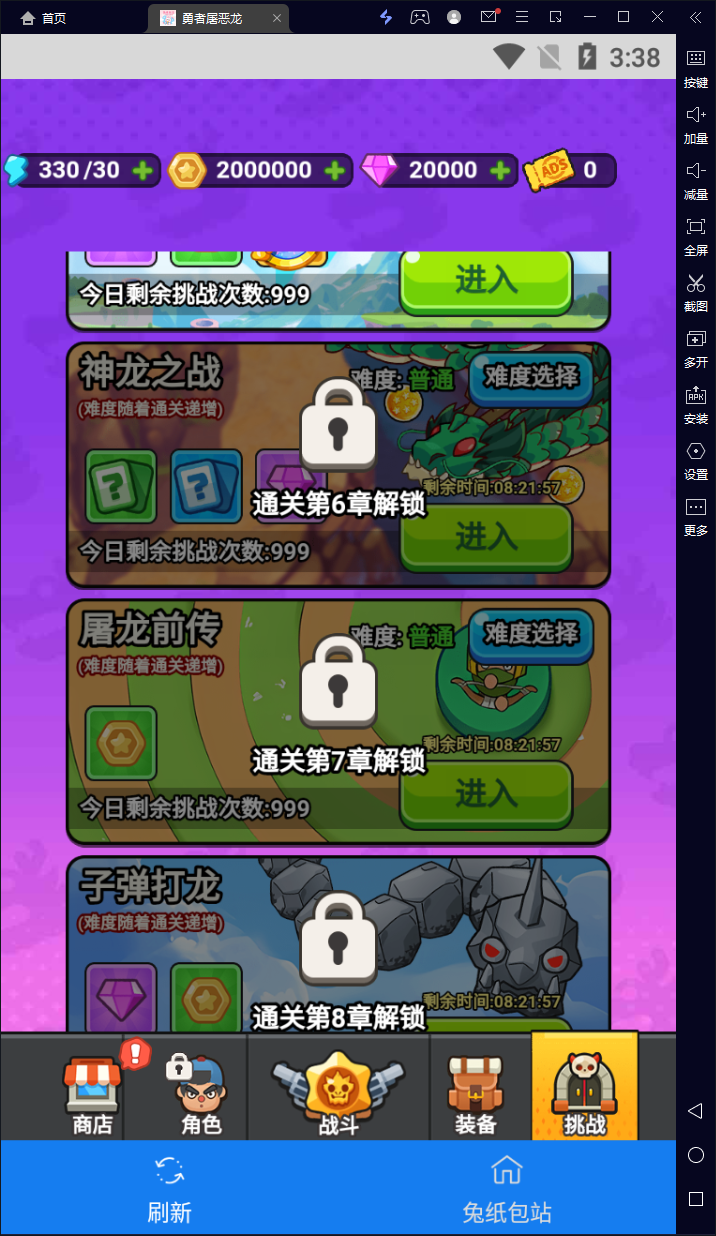Open 兔纸包站 home link
This screenshot has height=1236, width=716.
[x=506, y=1190]
